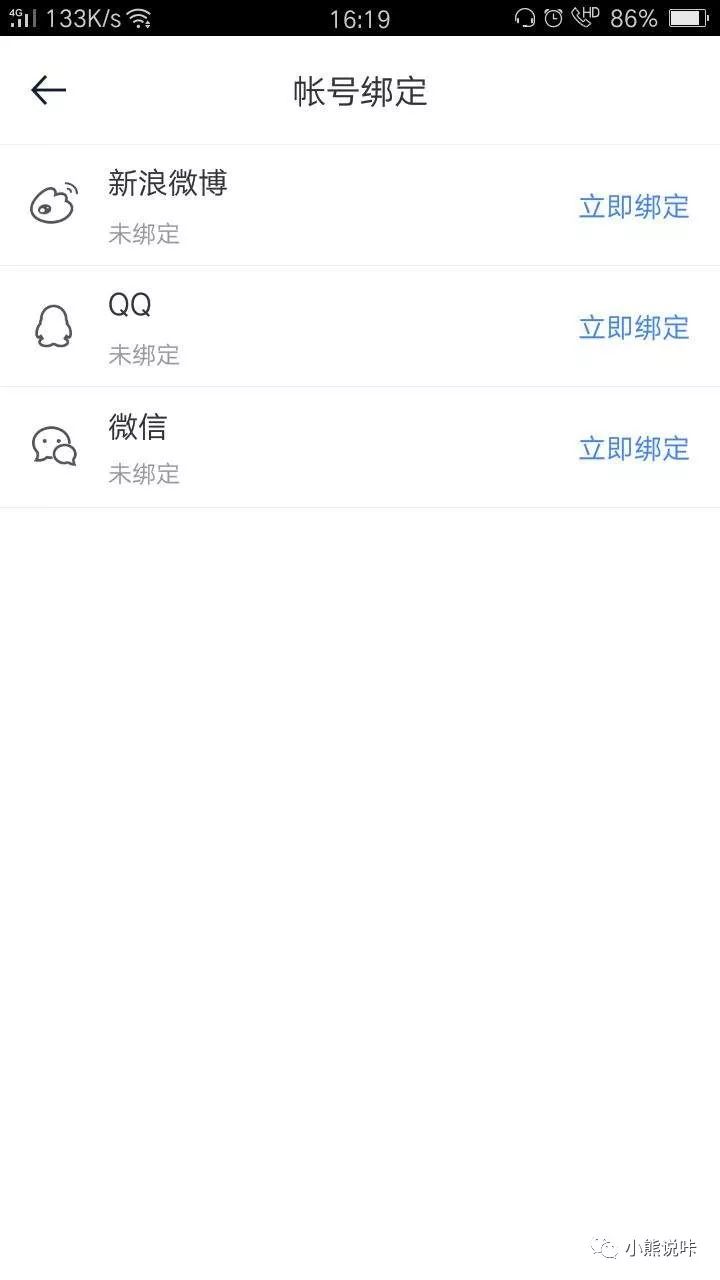This screenshot has height=1280, width=720.
Task: Click the alarm clock status icon
Action: (553, 17)
